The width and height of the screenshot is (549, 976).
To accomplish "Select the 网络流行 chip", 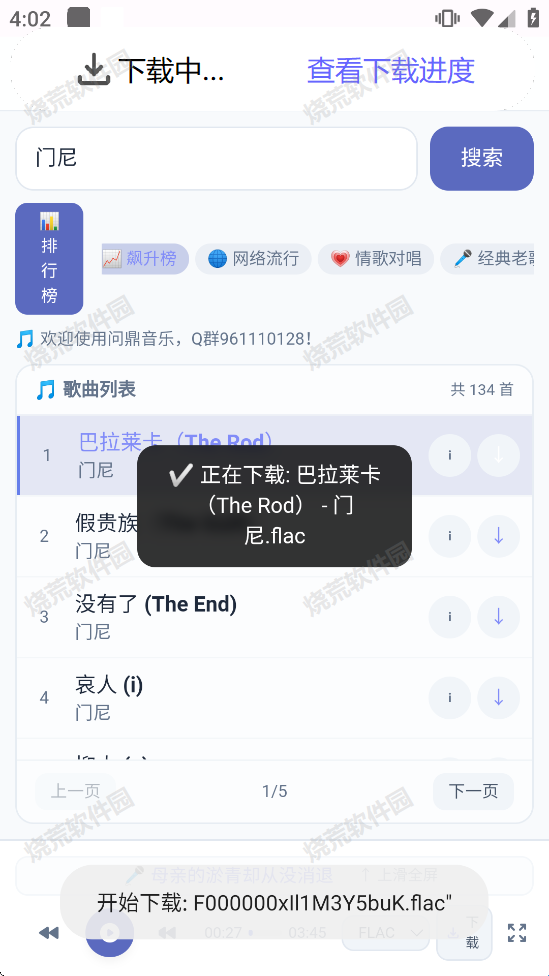I will tap(253, 258).
